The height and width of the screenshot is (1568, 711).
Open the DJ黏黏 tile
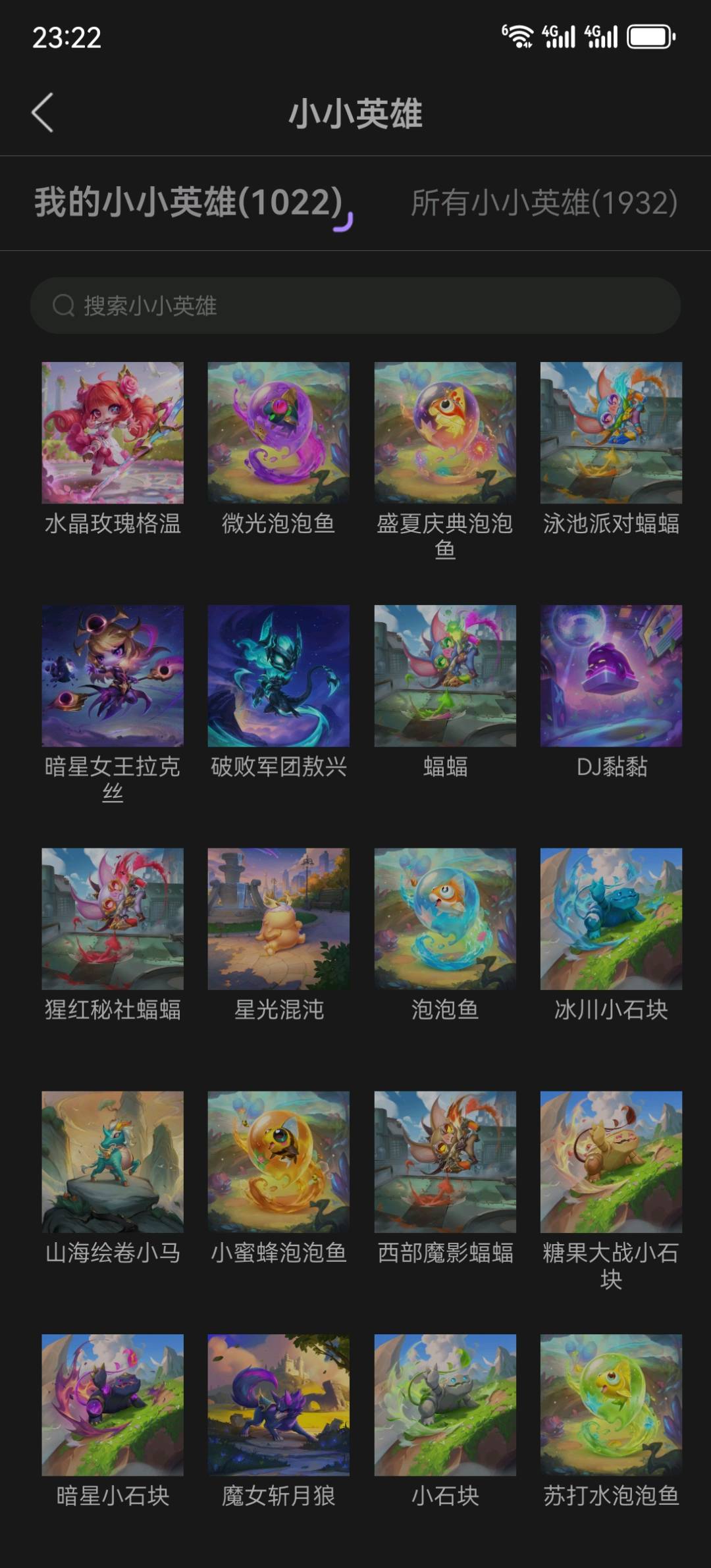[x=611, y=675]
